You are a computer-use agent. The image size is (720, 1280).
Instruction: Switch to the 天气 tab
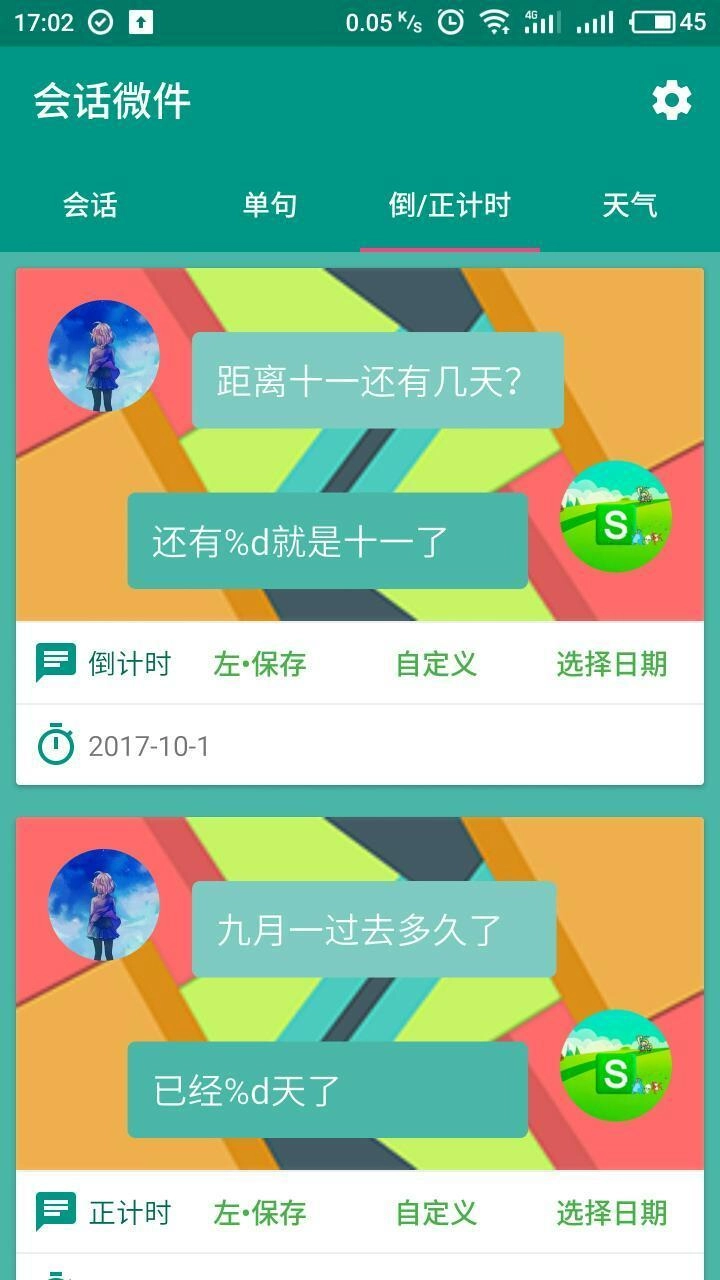(x=631, y=205)
